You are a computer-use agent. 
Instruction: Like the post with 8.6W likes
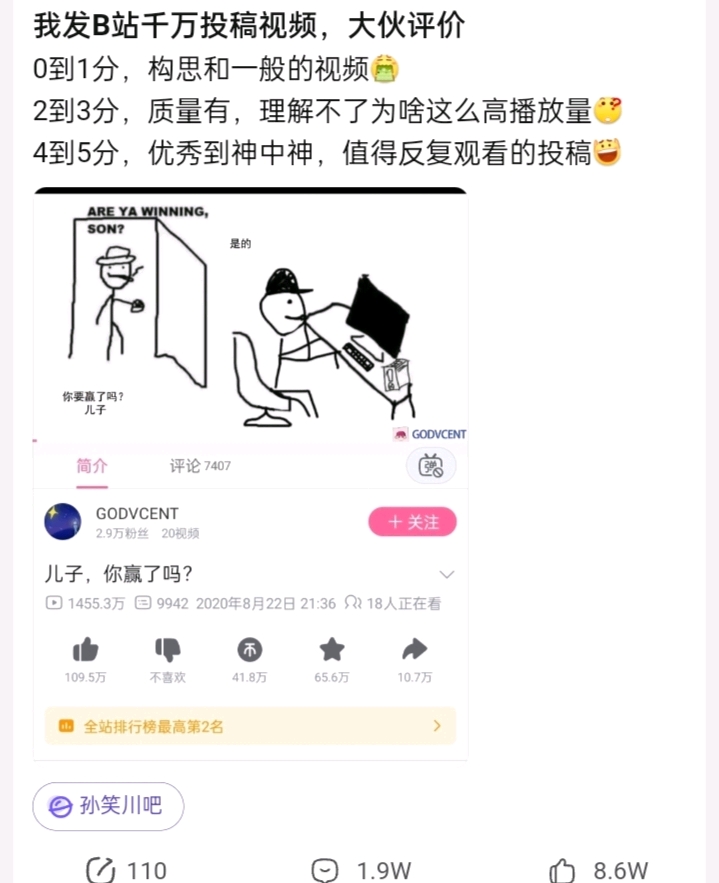coord(598,870)
